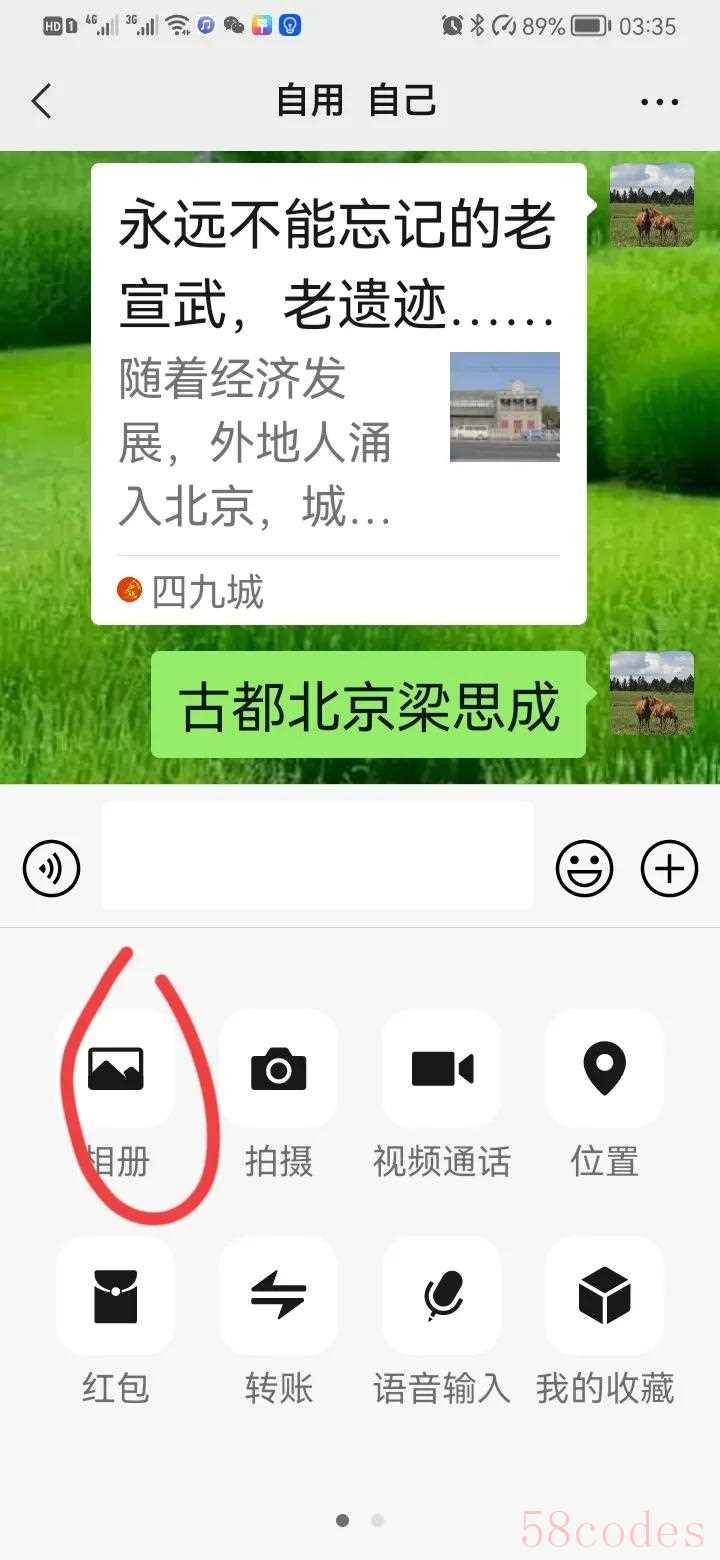The height and width of the screenshot is (1560, 720).
Task: Open 我的收藏 favorites
Action: 604,1296
